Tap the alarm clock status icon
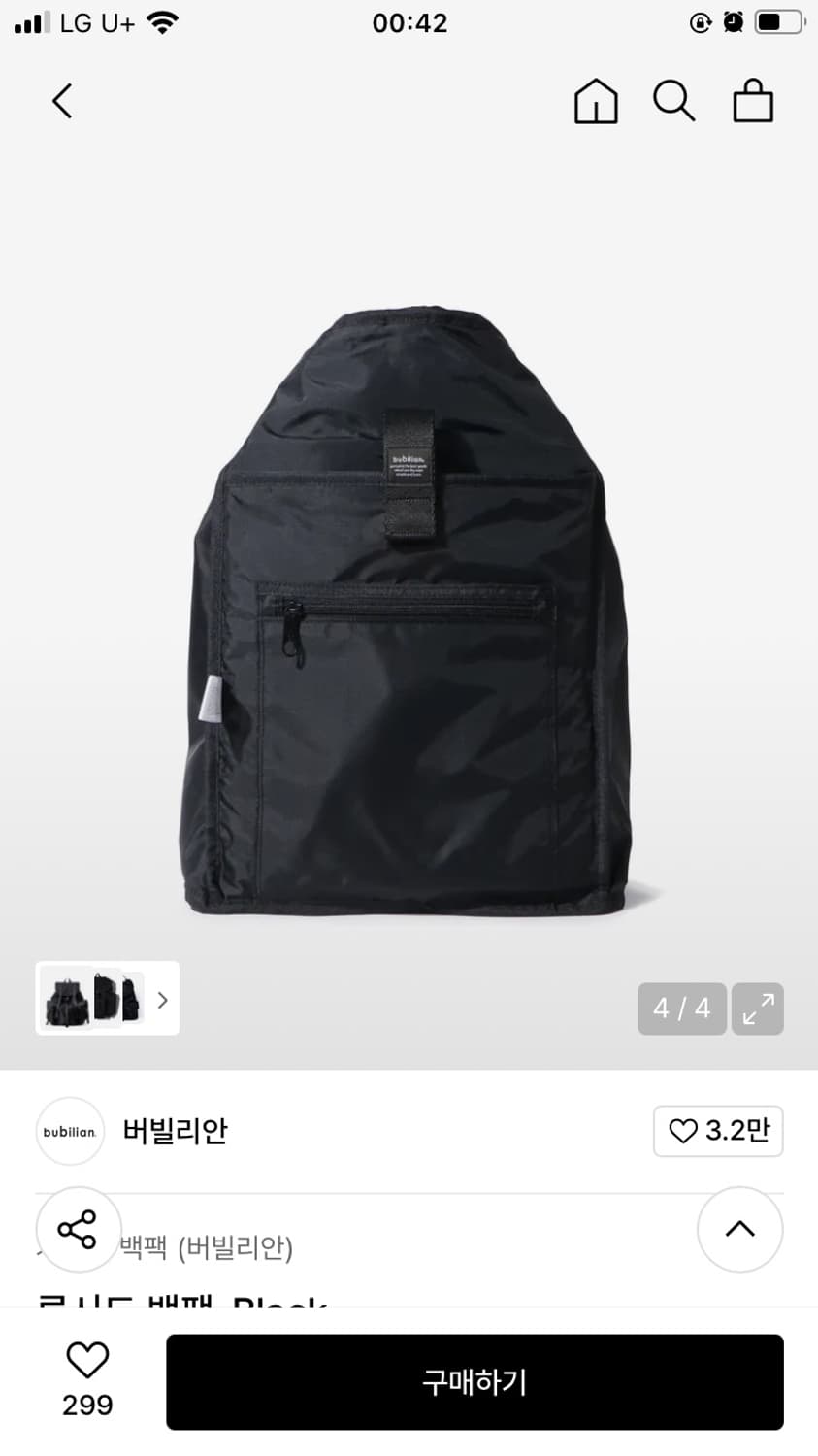The height and width of the screenshot is (1456, 818). pyautogui.click(x=735, y=21)
